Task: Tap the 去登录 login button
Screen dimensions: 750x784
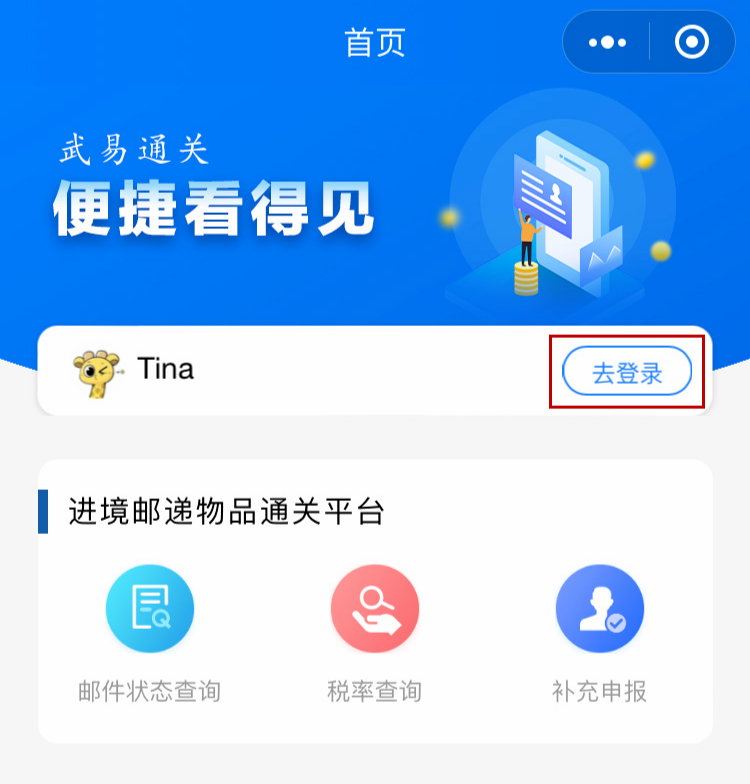Action: 627,373
